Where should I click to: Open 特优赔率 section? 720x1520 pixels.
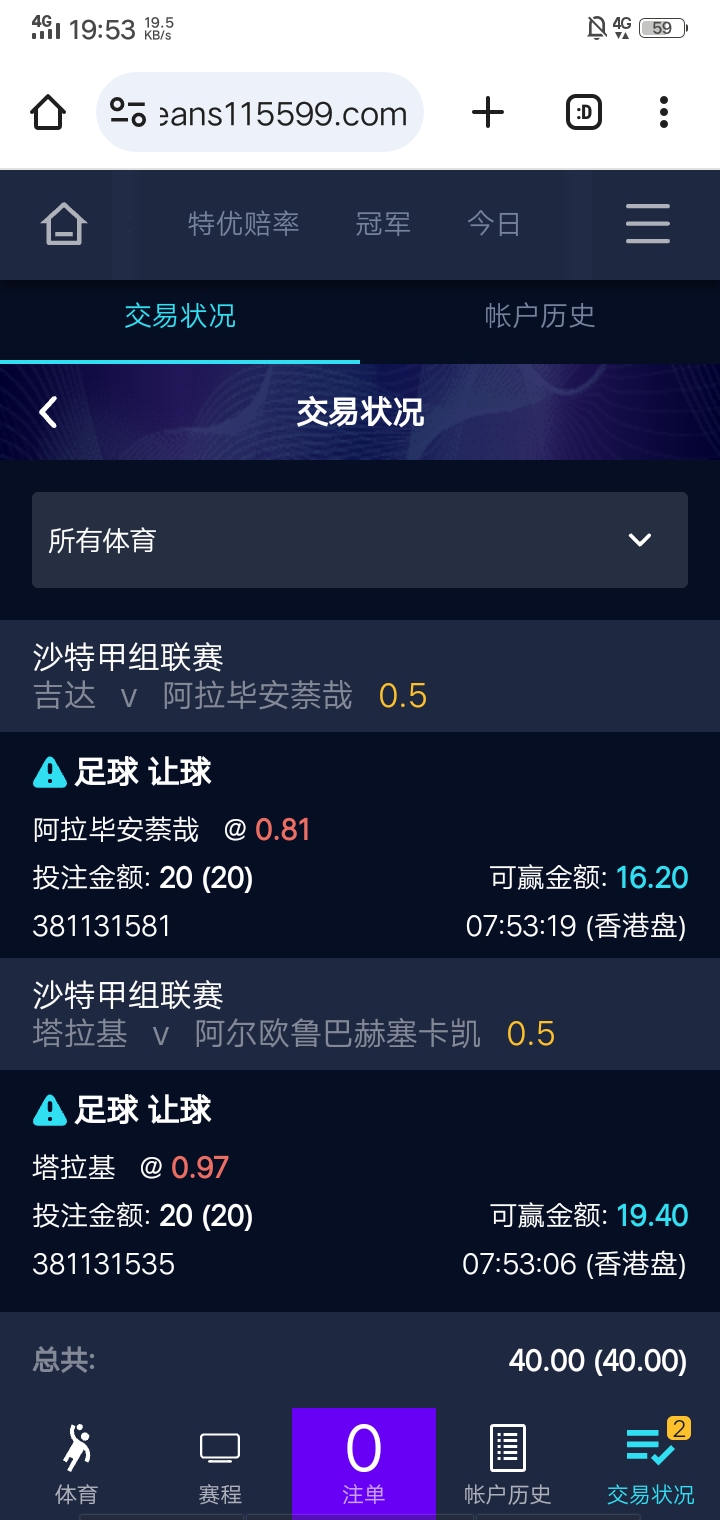pos(243,224)
